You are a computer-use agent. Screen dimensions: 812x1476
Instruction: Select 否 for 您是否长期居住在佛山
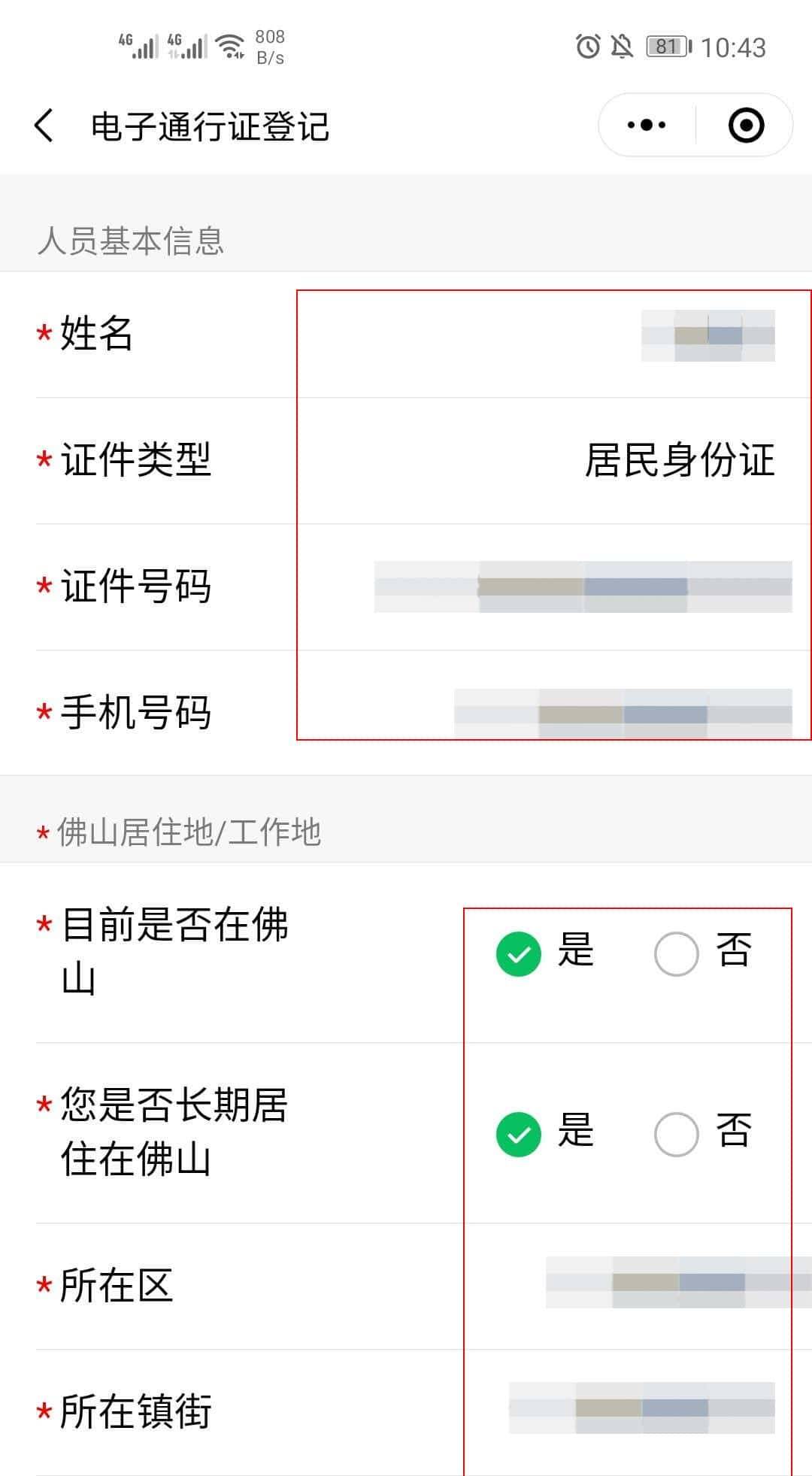coord(676,1133)
